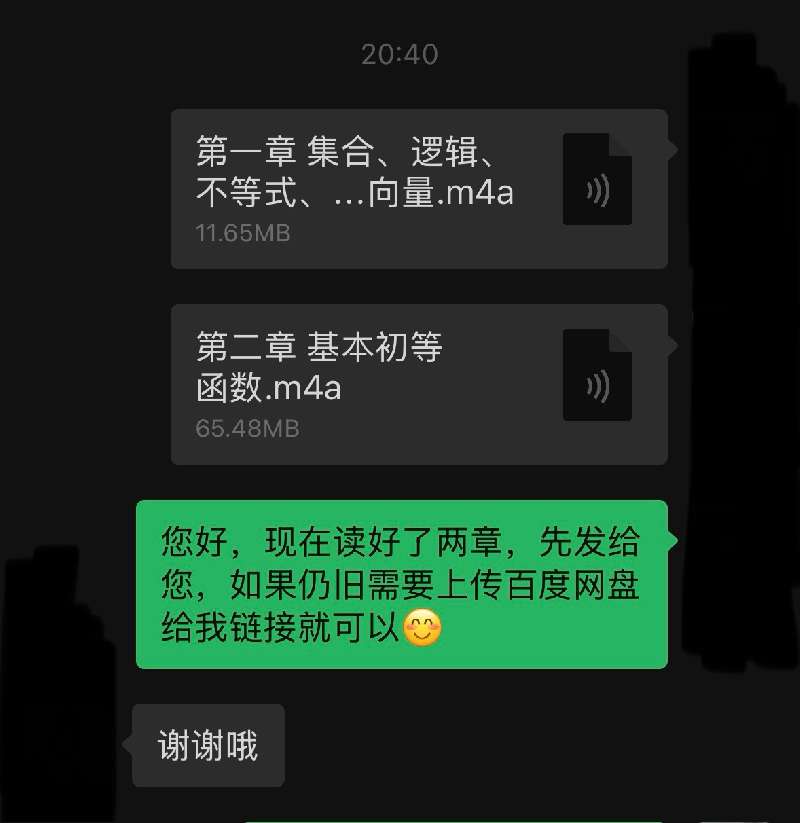
Task: Open the 第二章 基本初等函数 m4a file
Action: [418, 384]
